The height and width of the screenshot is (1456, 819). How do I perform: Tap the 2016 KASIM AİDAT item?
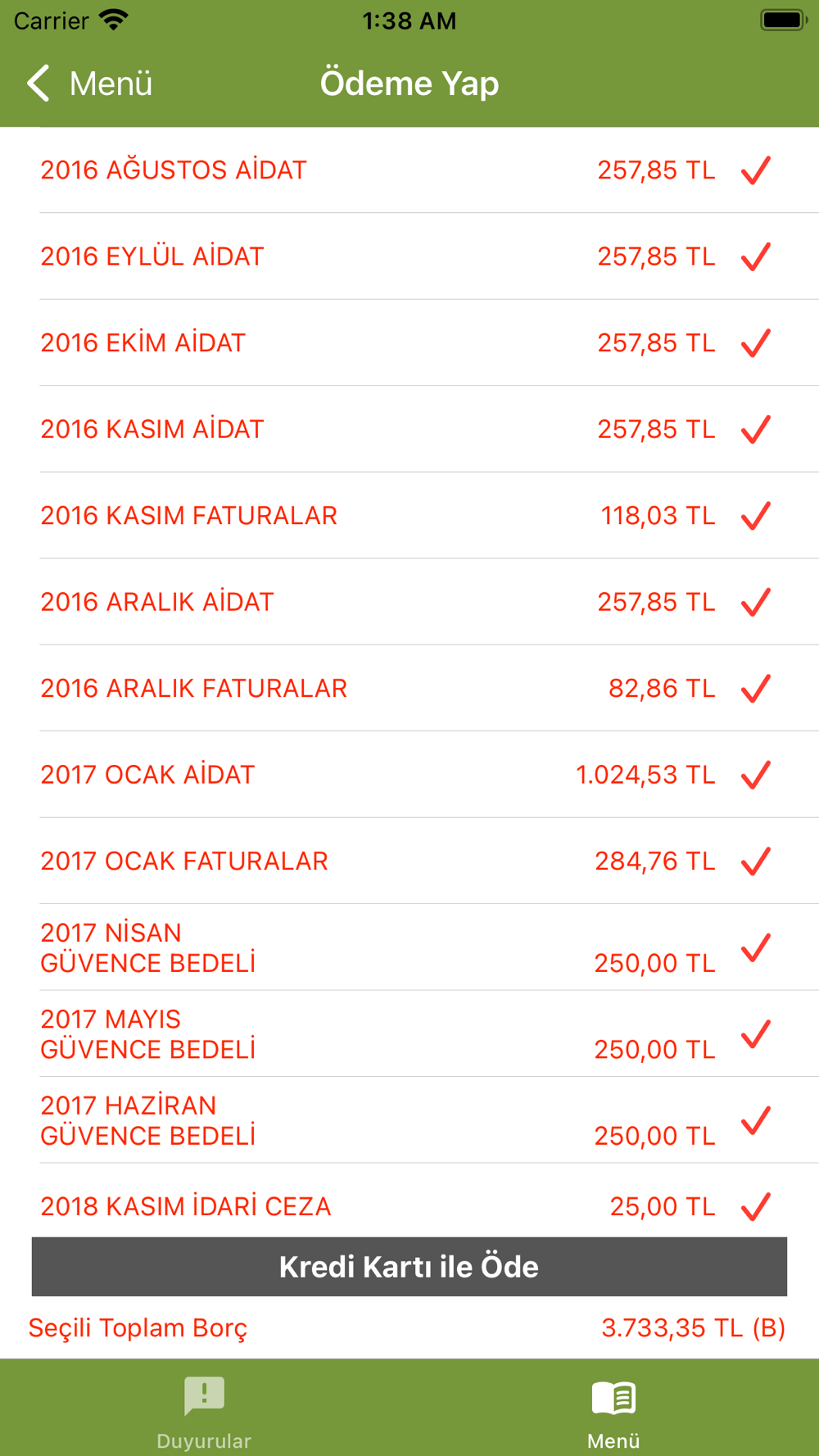409,429
